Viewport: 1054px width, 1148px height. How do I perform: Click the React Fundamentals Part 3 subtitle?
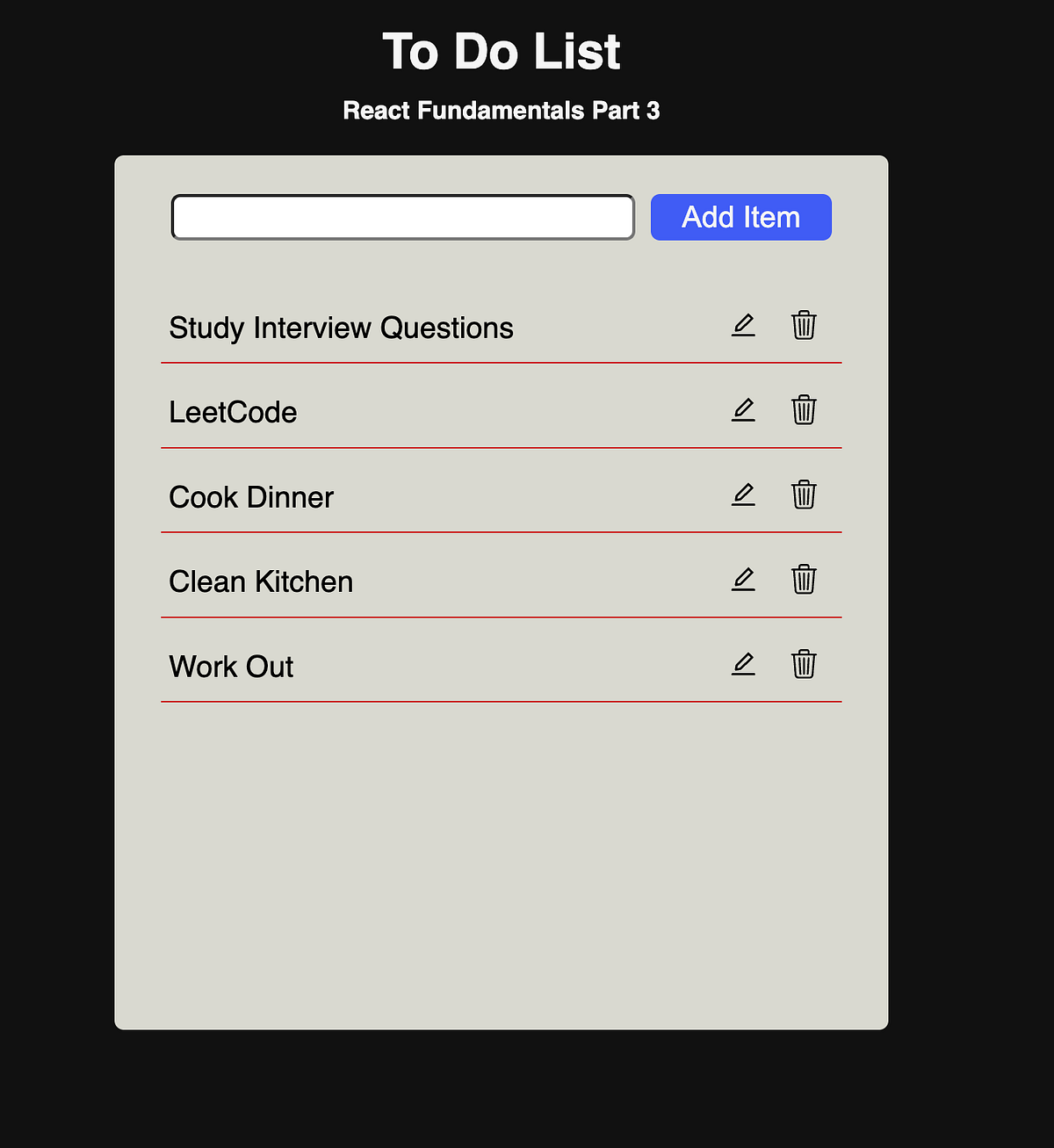click(501, 111)
